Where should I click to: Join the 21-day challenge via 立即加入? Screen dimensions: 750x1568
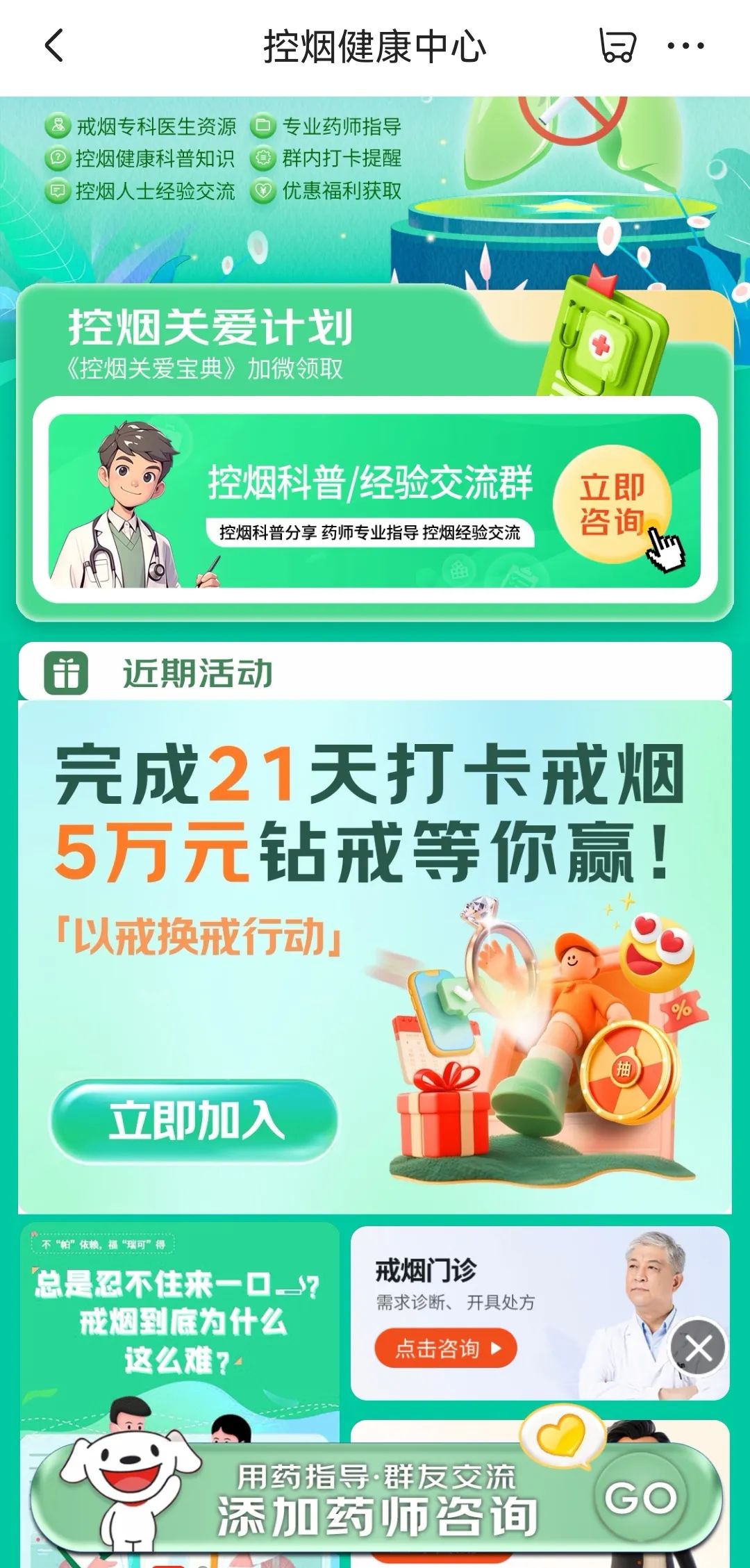tap(194, 1121)
